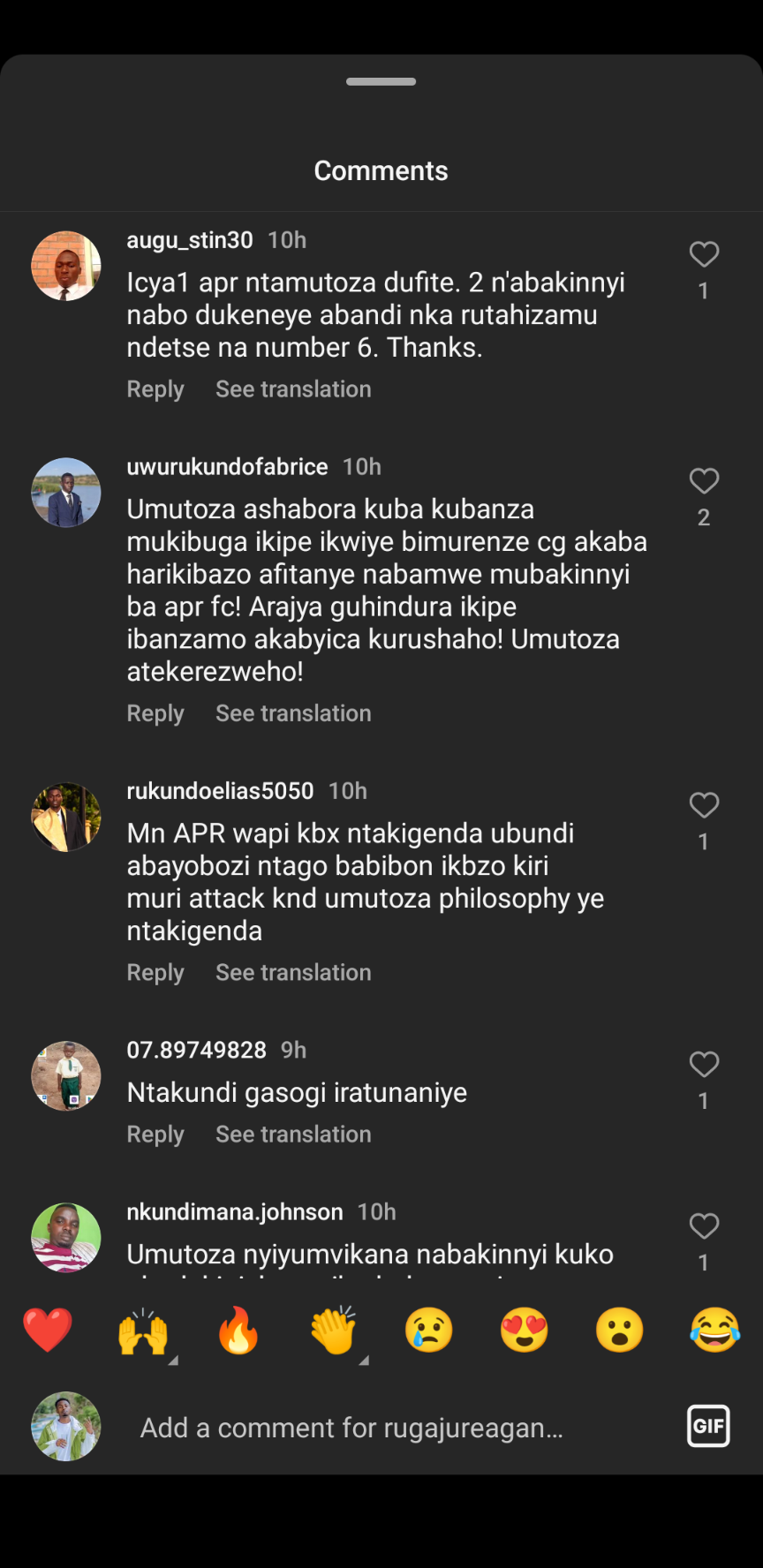The image size is (763, 1568).
Task: Add the red heart emoji reaction
Action: 48,1331
